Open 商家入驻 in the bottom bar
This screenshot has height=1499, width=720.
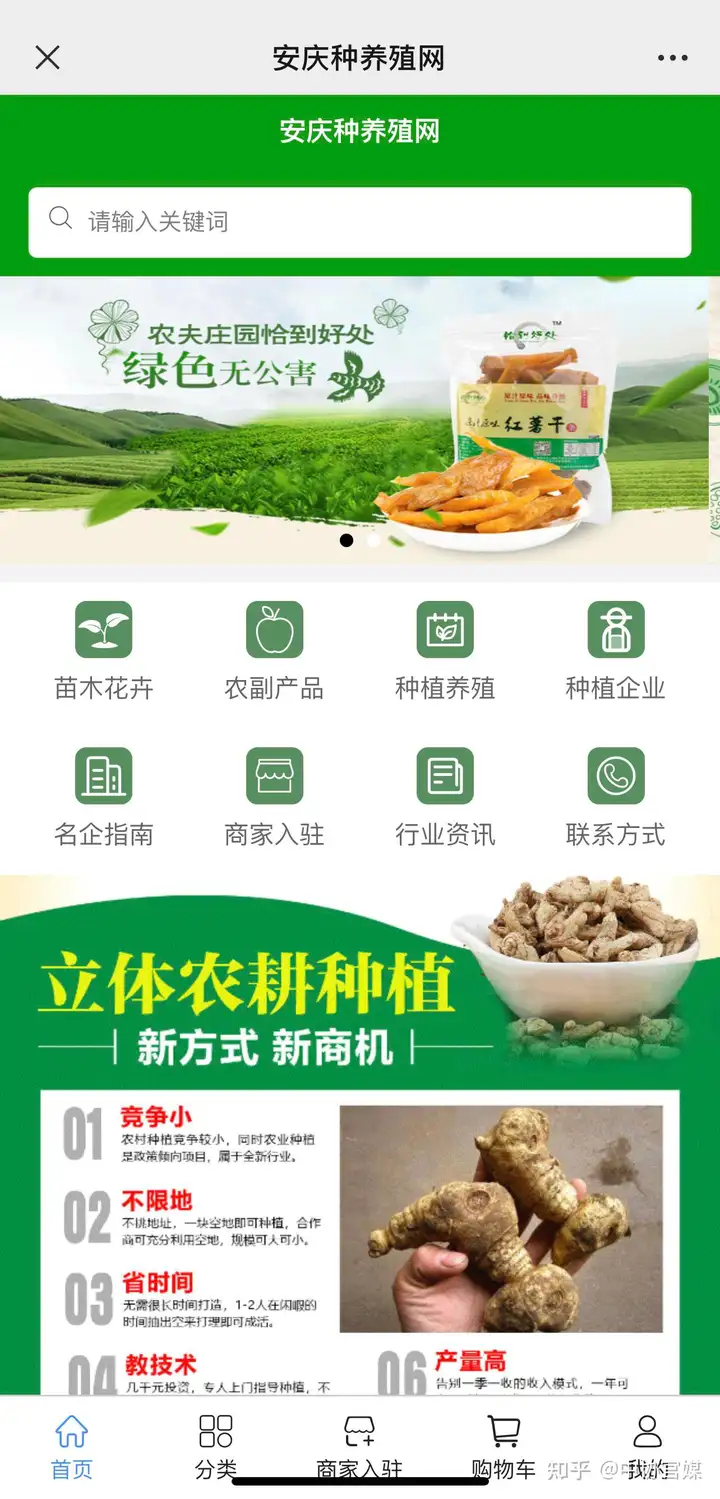359,1446
